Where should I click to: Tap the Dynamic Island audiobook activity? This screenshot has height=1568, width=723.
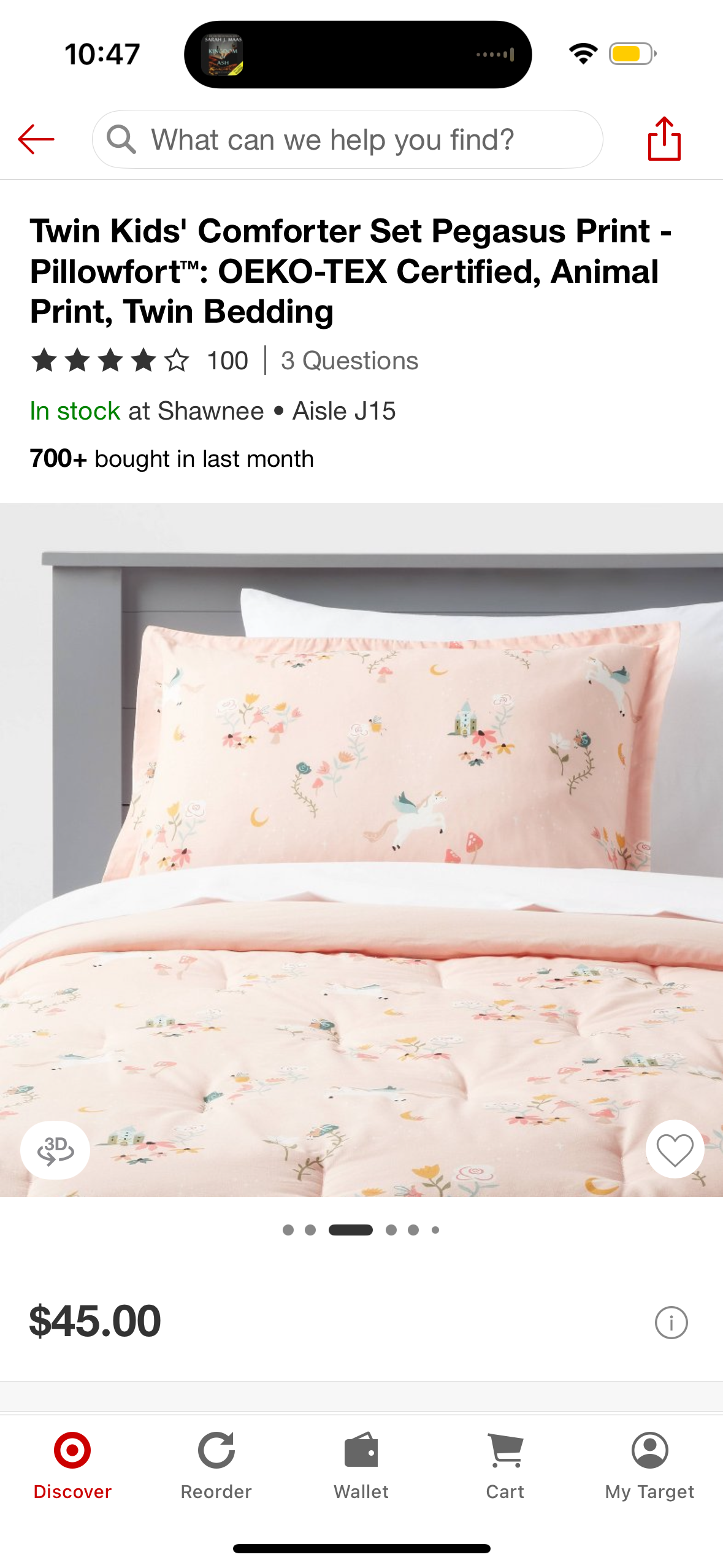point(358,55)
